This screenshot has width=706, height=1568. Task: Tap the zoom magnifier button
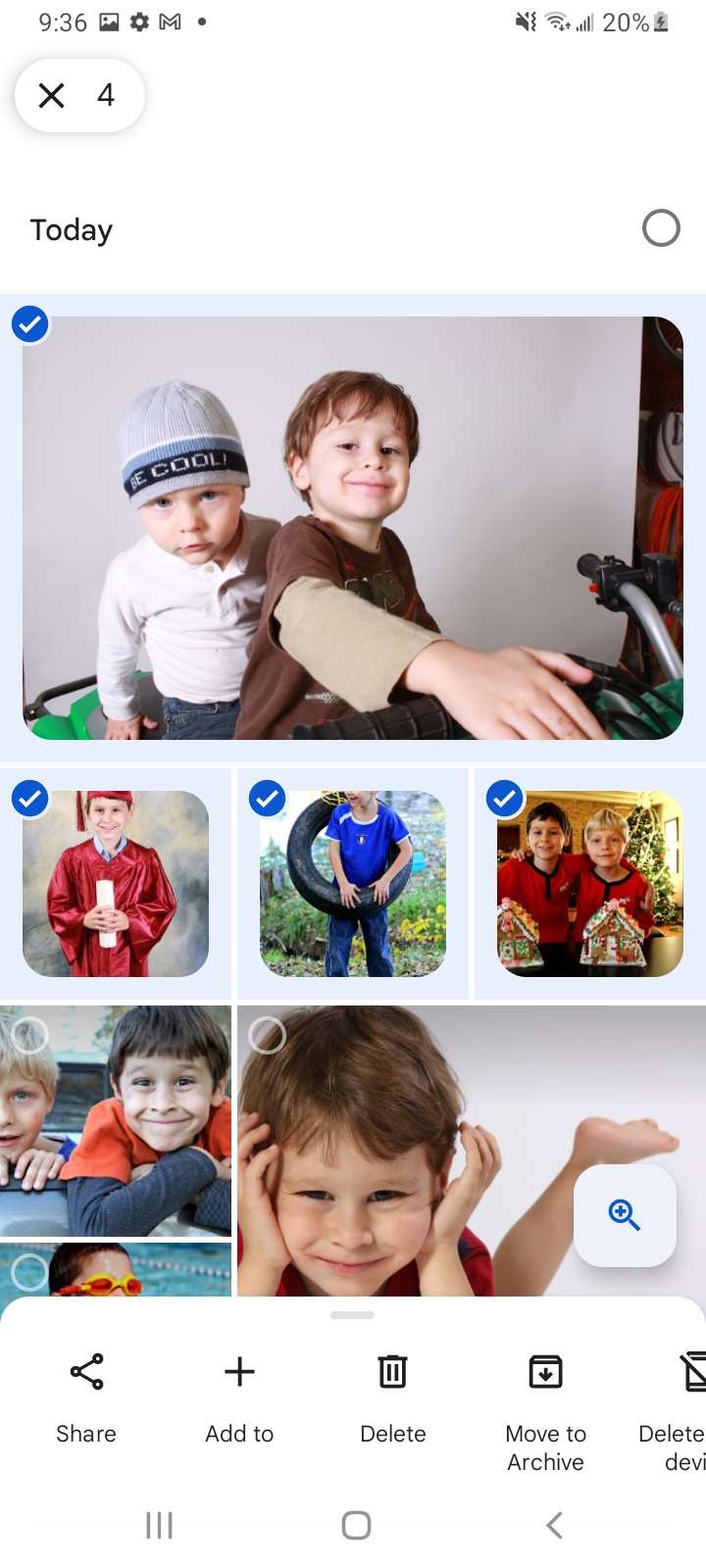click(x=625, y=1215)
